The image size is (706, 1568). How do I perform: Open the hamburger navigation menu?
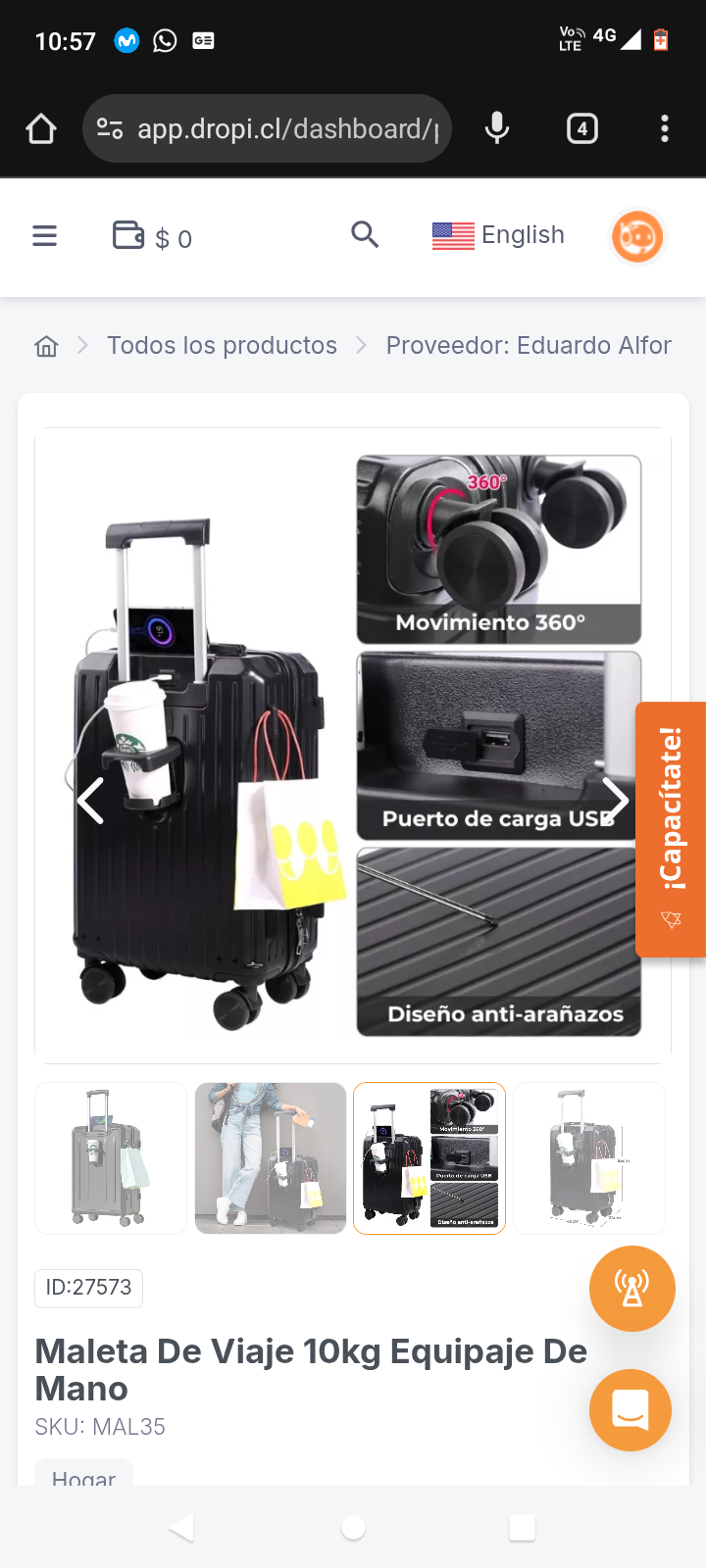tap(45, 235)
